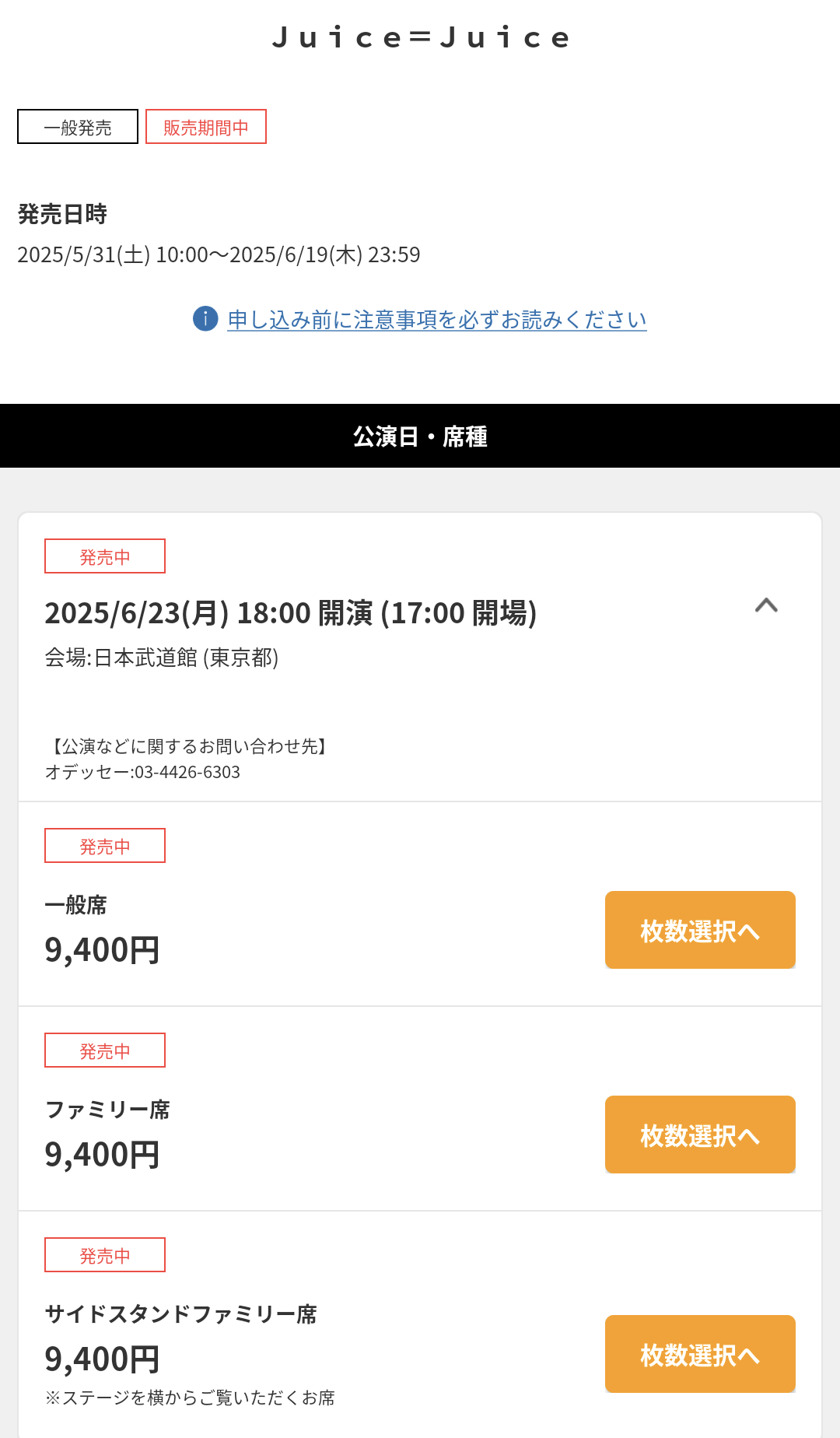Select ticket quantity for ファミリー席
The width and height of the screenshot is (840, 1438).
(700, 1135)
